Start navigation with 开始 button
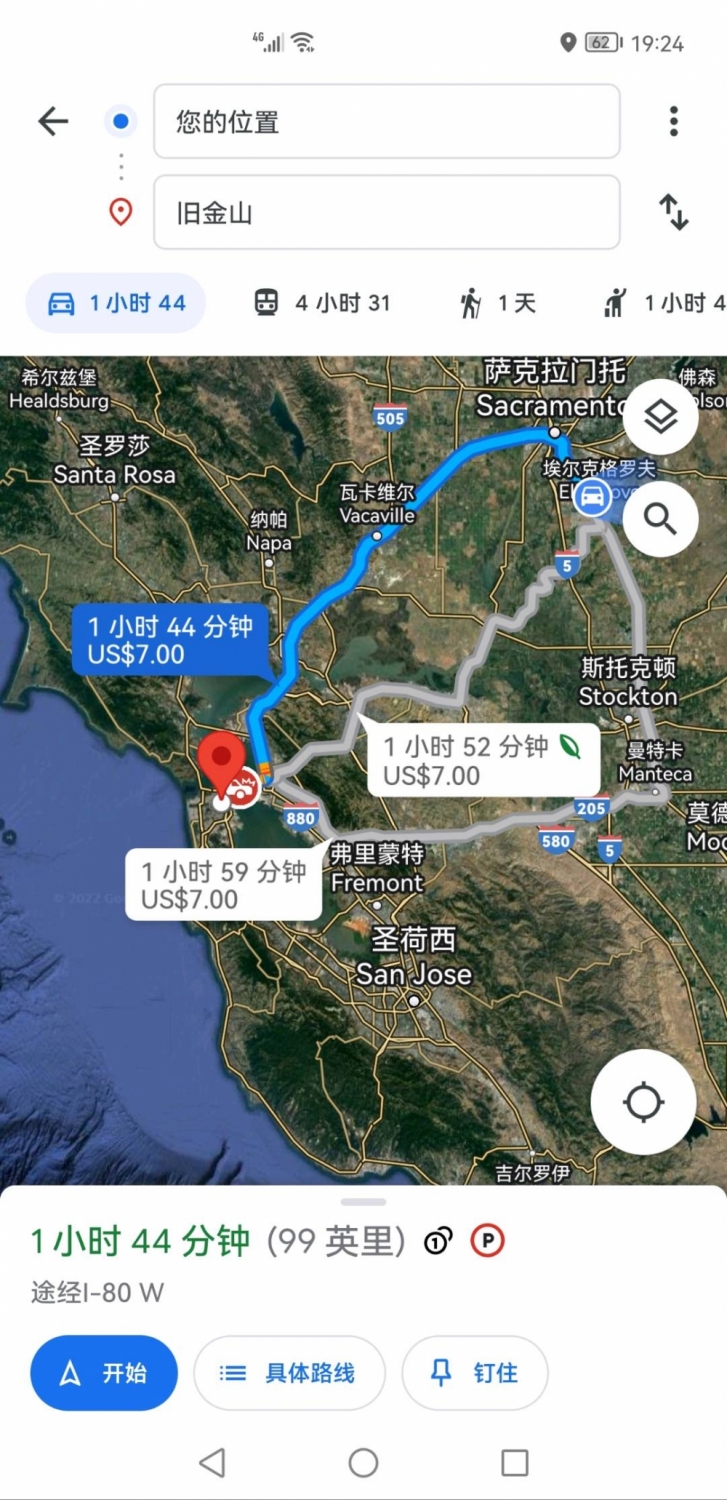This screenshot has width=727, height=1500. [104, 1373]
